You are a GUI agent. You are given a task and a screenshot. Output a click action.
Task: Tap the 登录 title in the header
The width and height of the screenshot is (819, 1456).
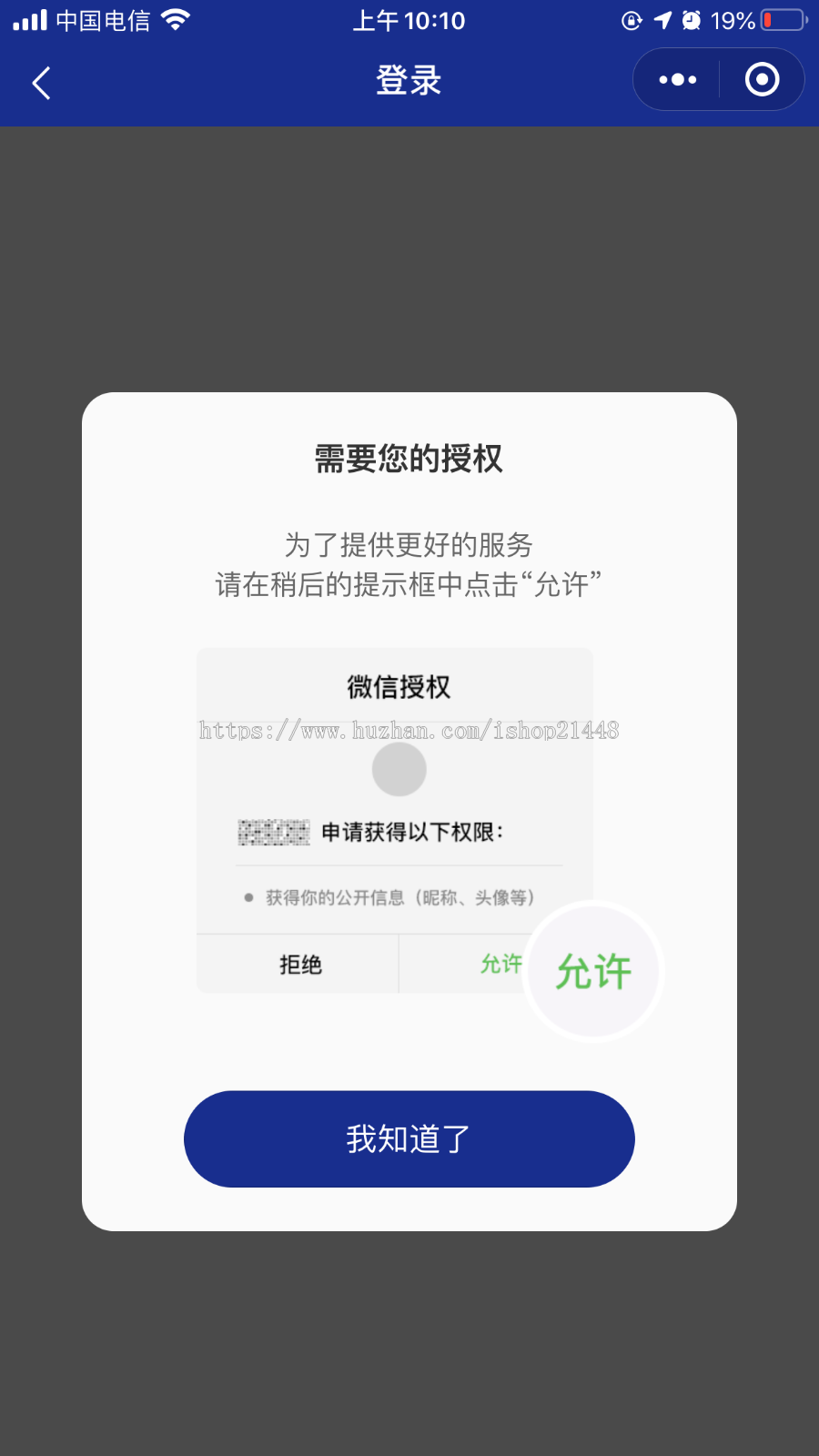(409, 80)
